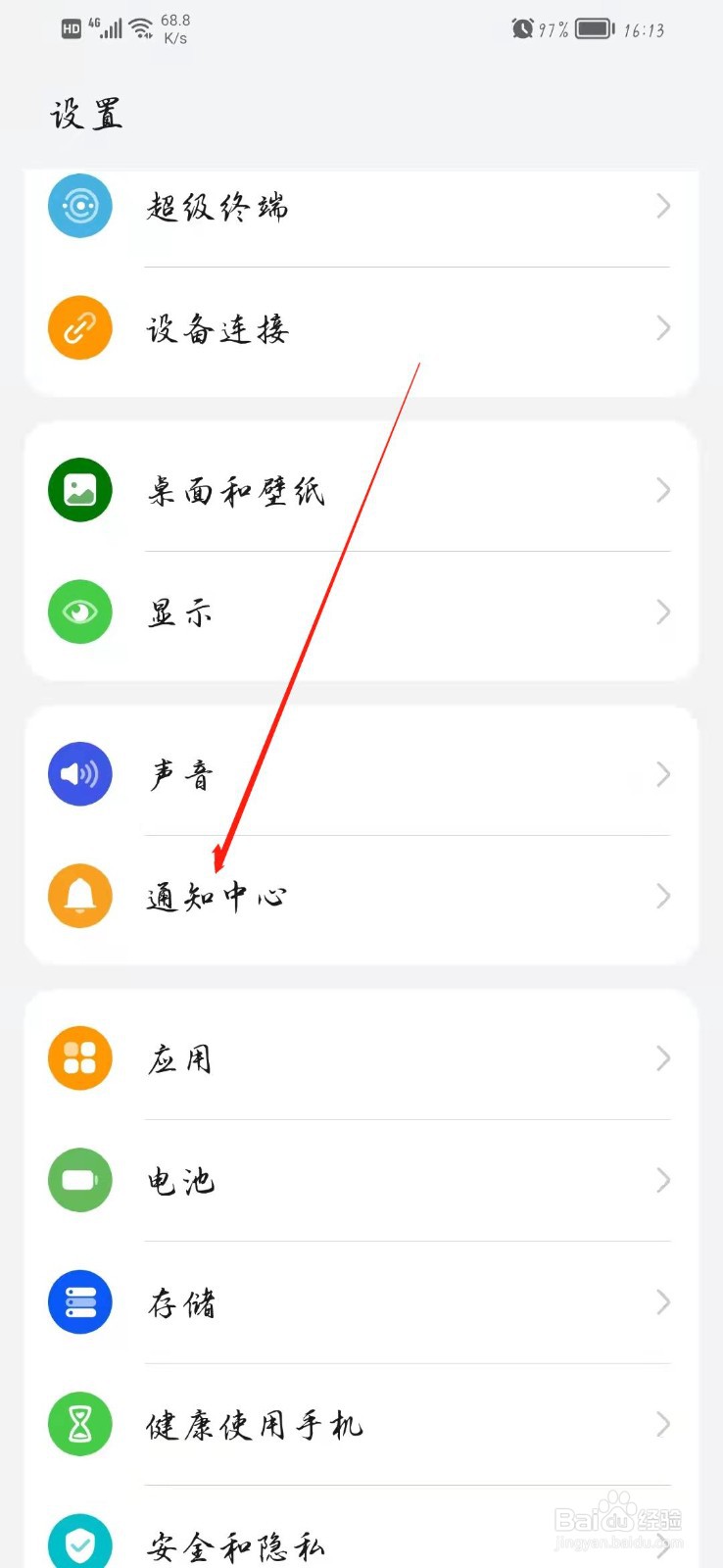This screenshot has height=1568, width=723.
Task: Click the blue storage stack icon for 存储
Action: pos(80,1301)
